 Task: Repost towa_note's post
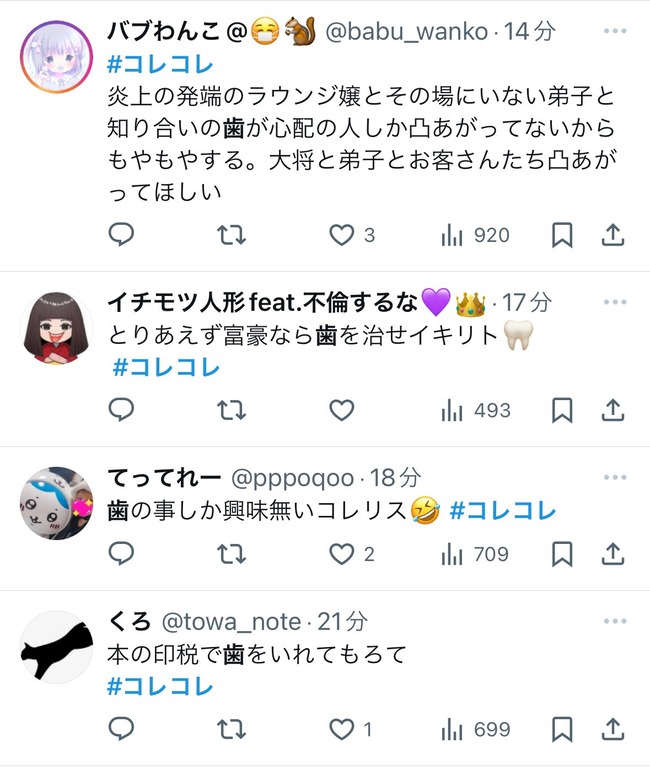232,729
